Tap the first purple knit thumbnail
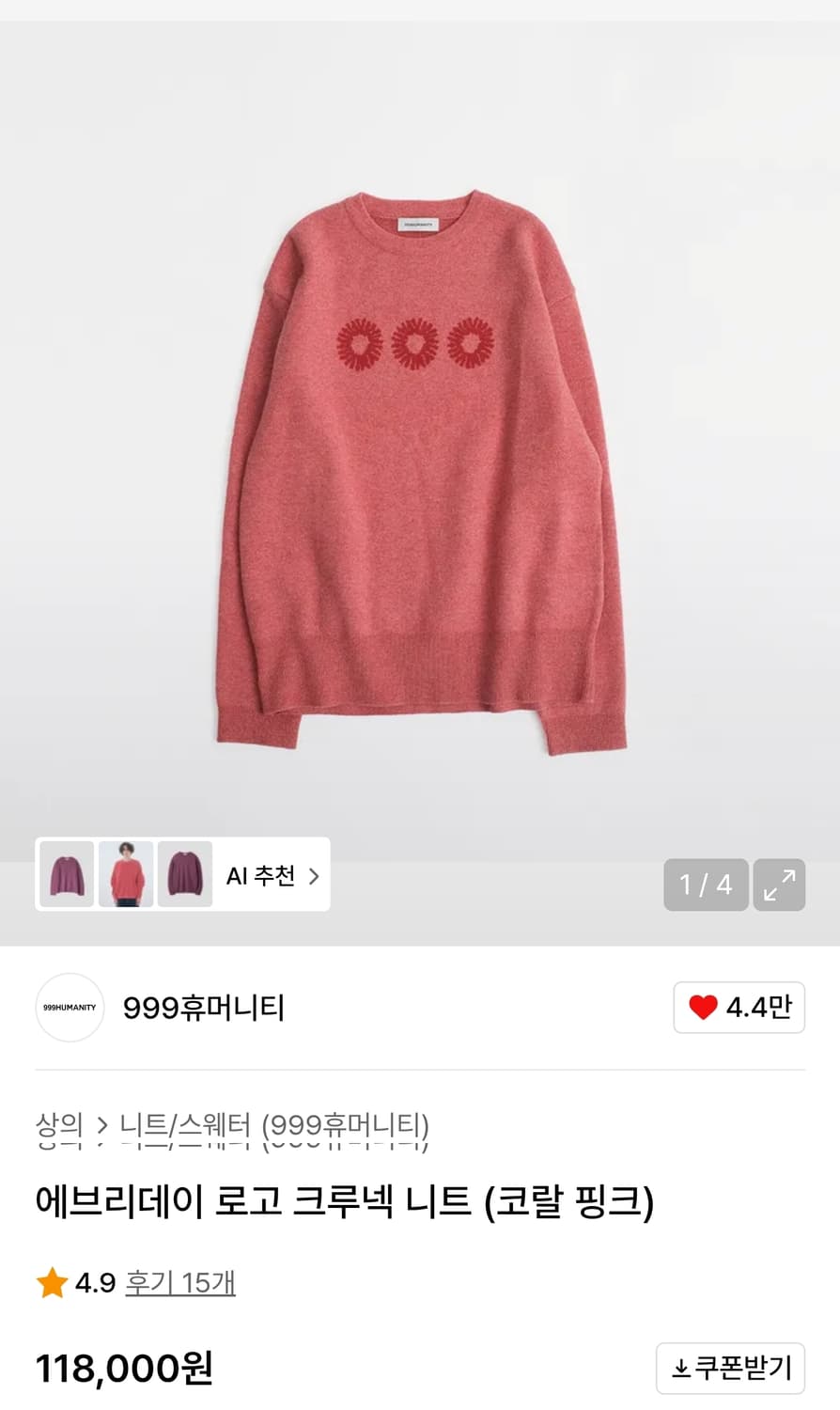The height and width of the screenshot is (1410, 840). click(65, 875)
